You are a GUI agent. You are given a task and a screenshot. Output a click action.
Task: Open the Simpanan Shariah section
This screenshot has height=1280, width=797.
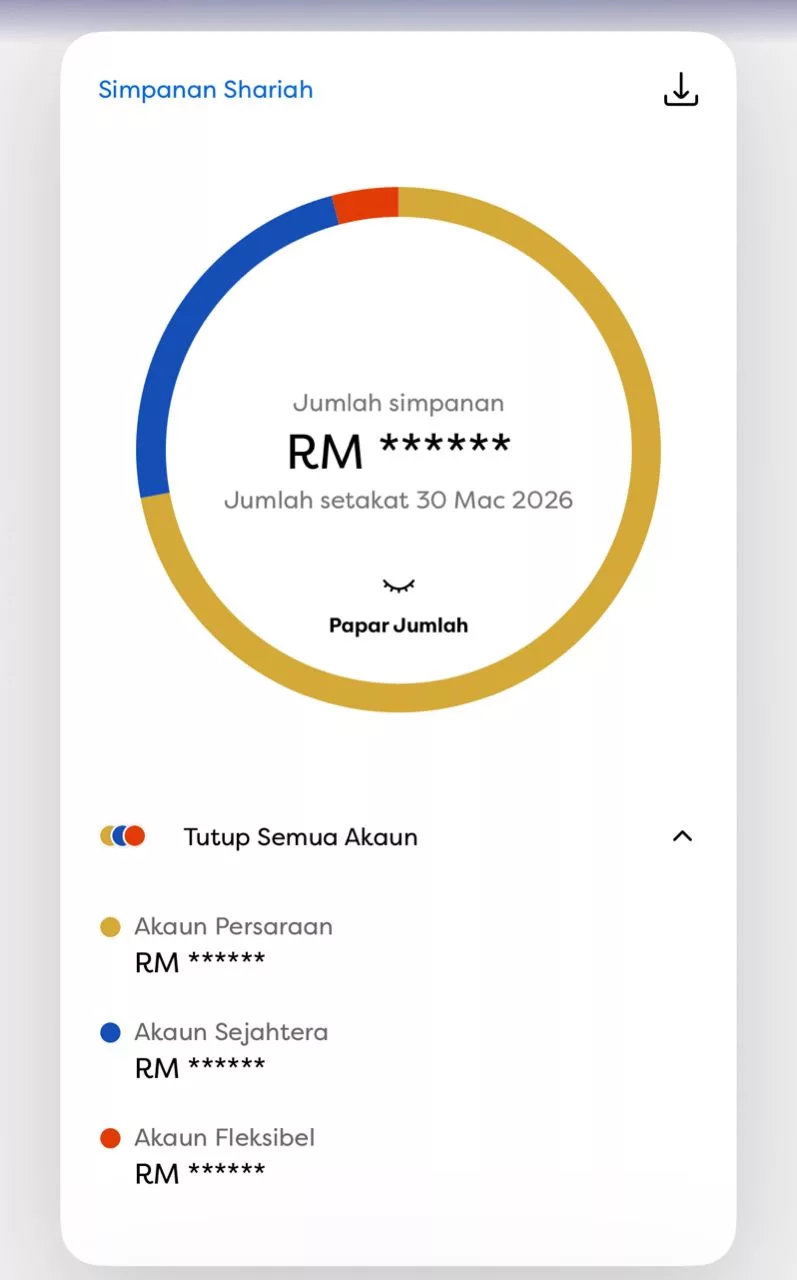coord(205,90)
